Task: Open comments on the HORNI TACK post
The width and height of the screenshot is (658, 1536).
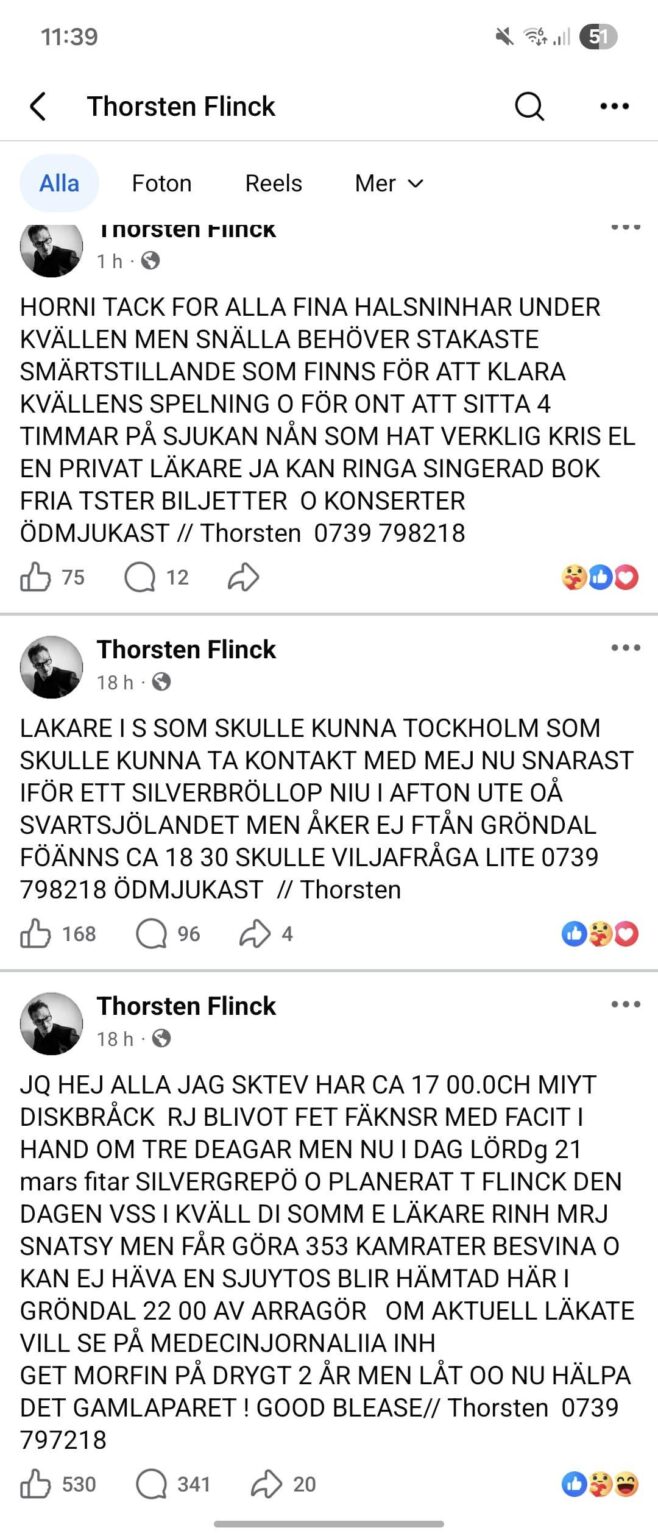Action: [140, 577]
